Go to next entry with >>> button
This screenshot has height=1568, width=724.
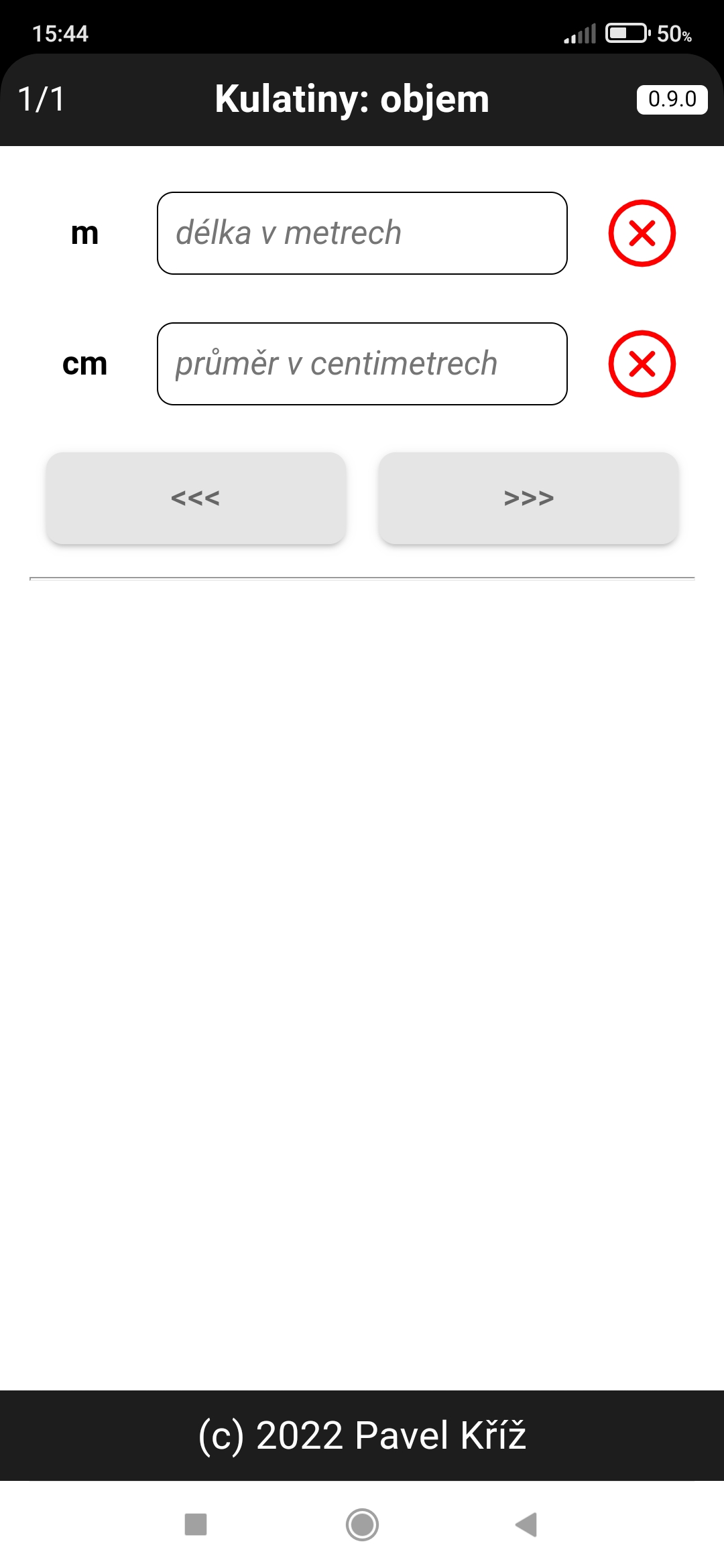pos(528,498)
